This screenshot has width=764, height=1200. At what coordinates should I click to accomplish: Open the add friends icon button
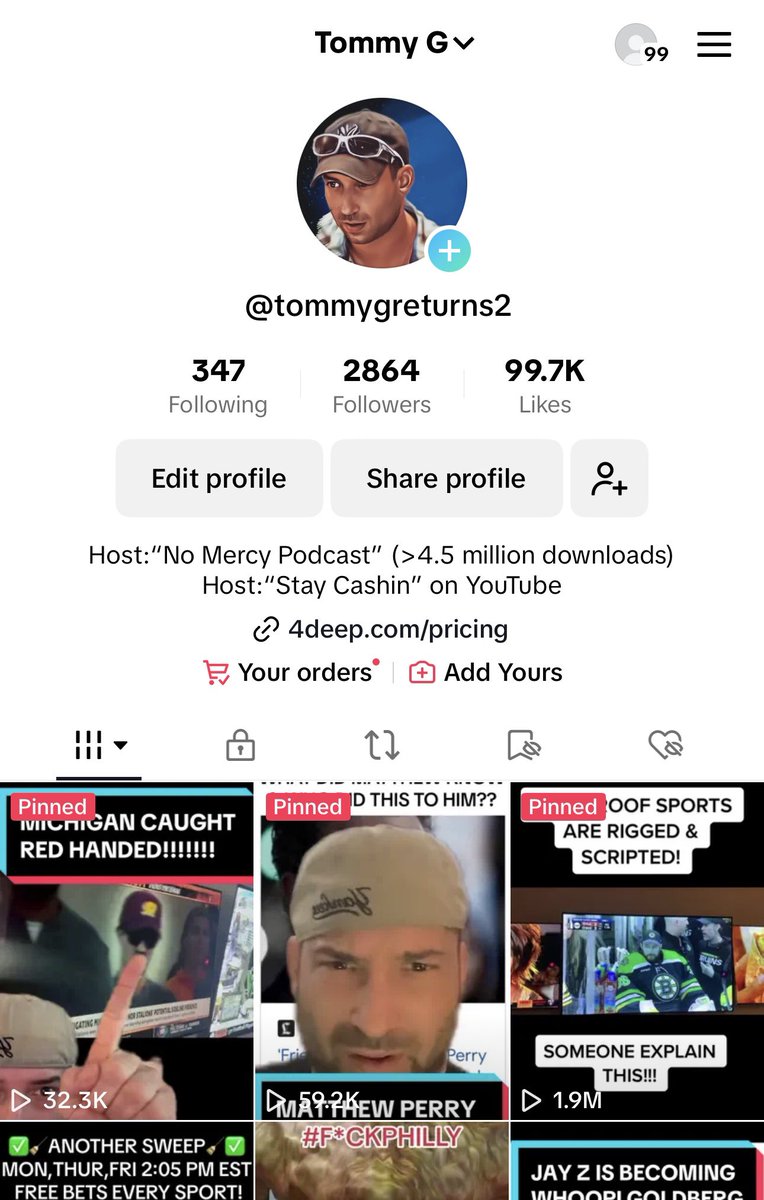pos(609,478)
